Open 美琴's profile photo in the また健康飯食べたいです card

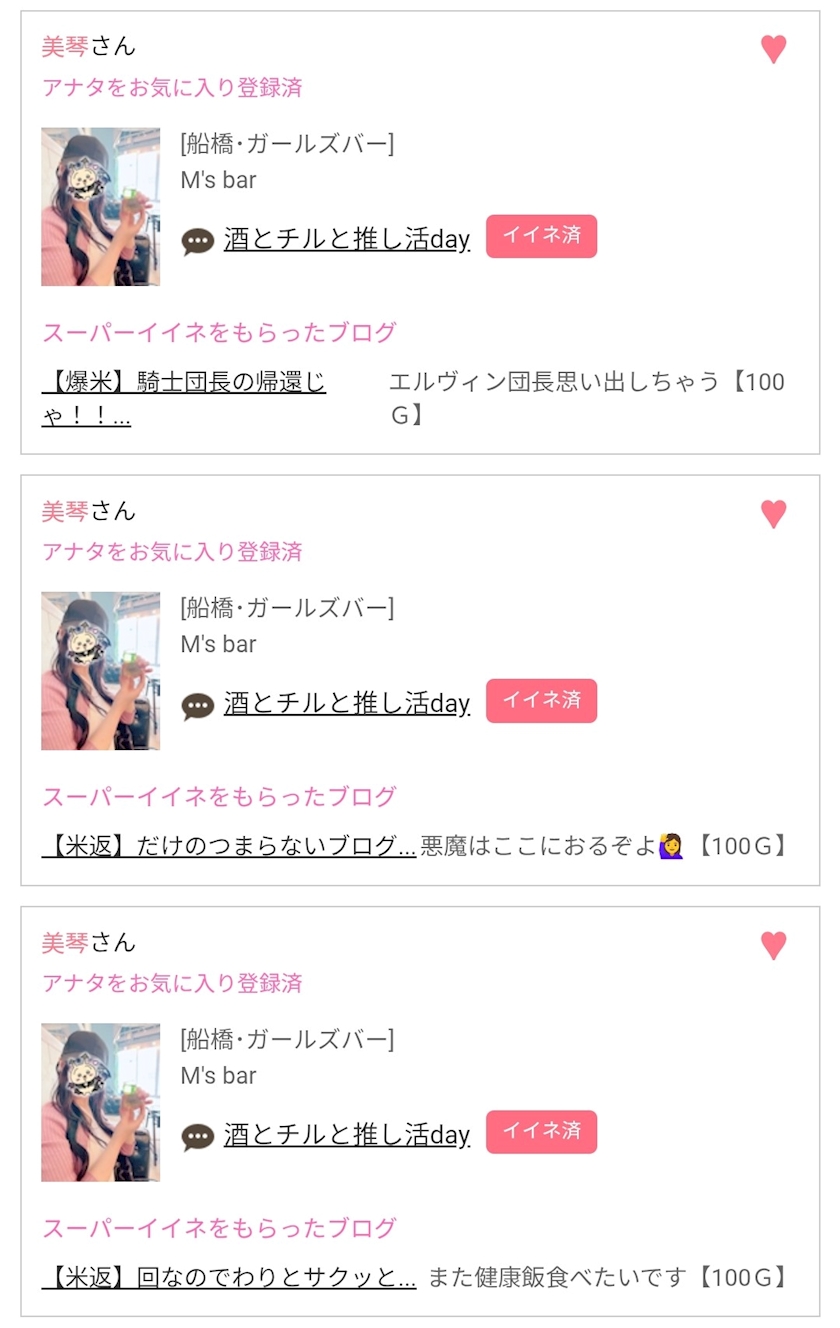[100, 1102]
